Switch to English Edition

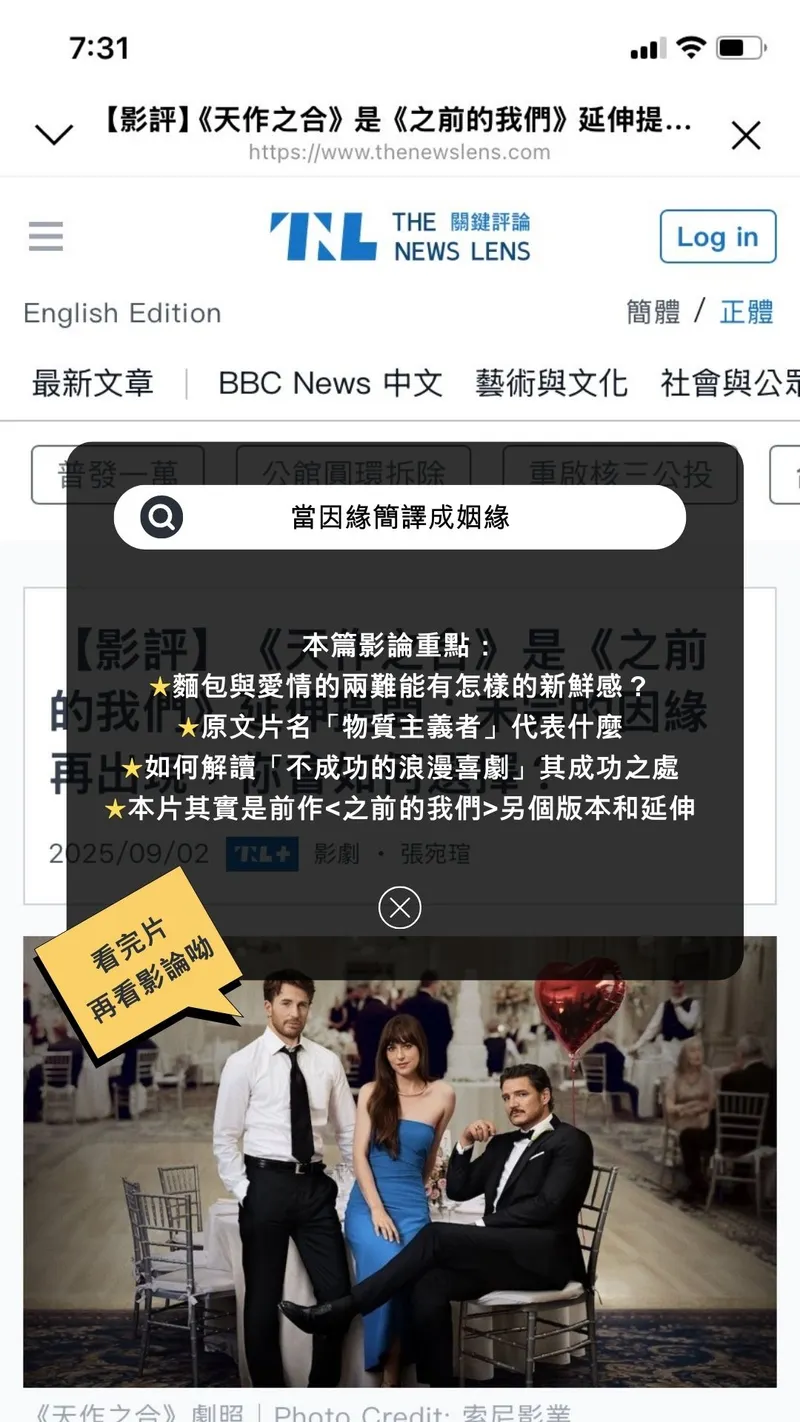[x=122, y=313]
